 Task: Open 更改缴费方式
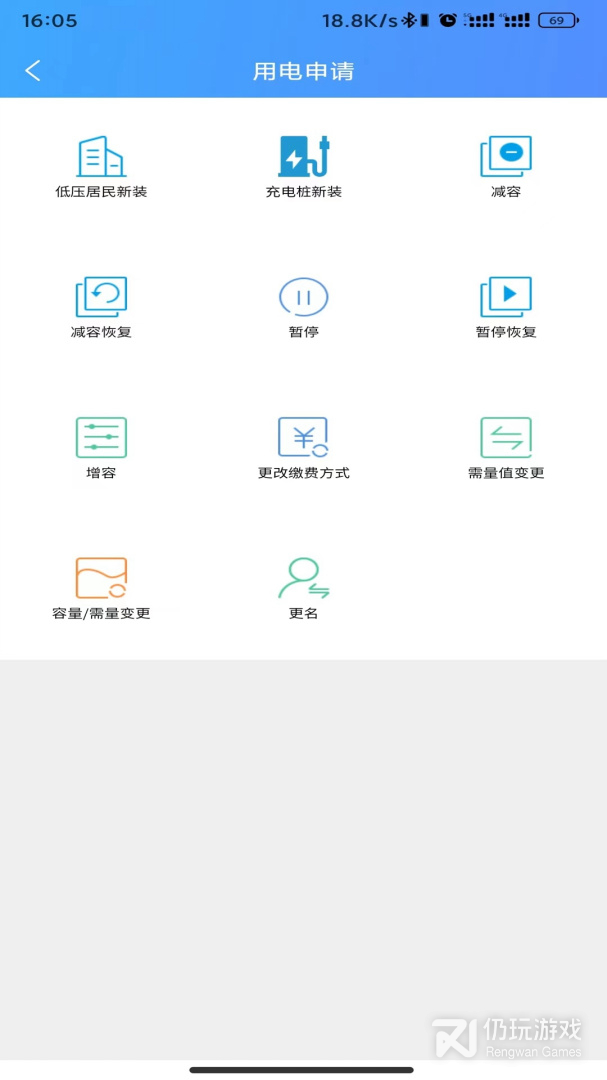coord(304,448)
